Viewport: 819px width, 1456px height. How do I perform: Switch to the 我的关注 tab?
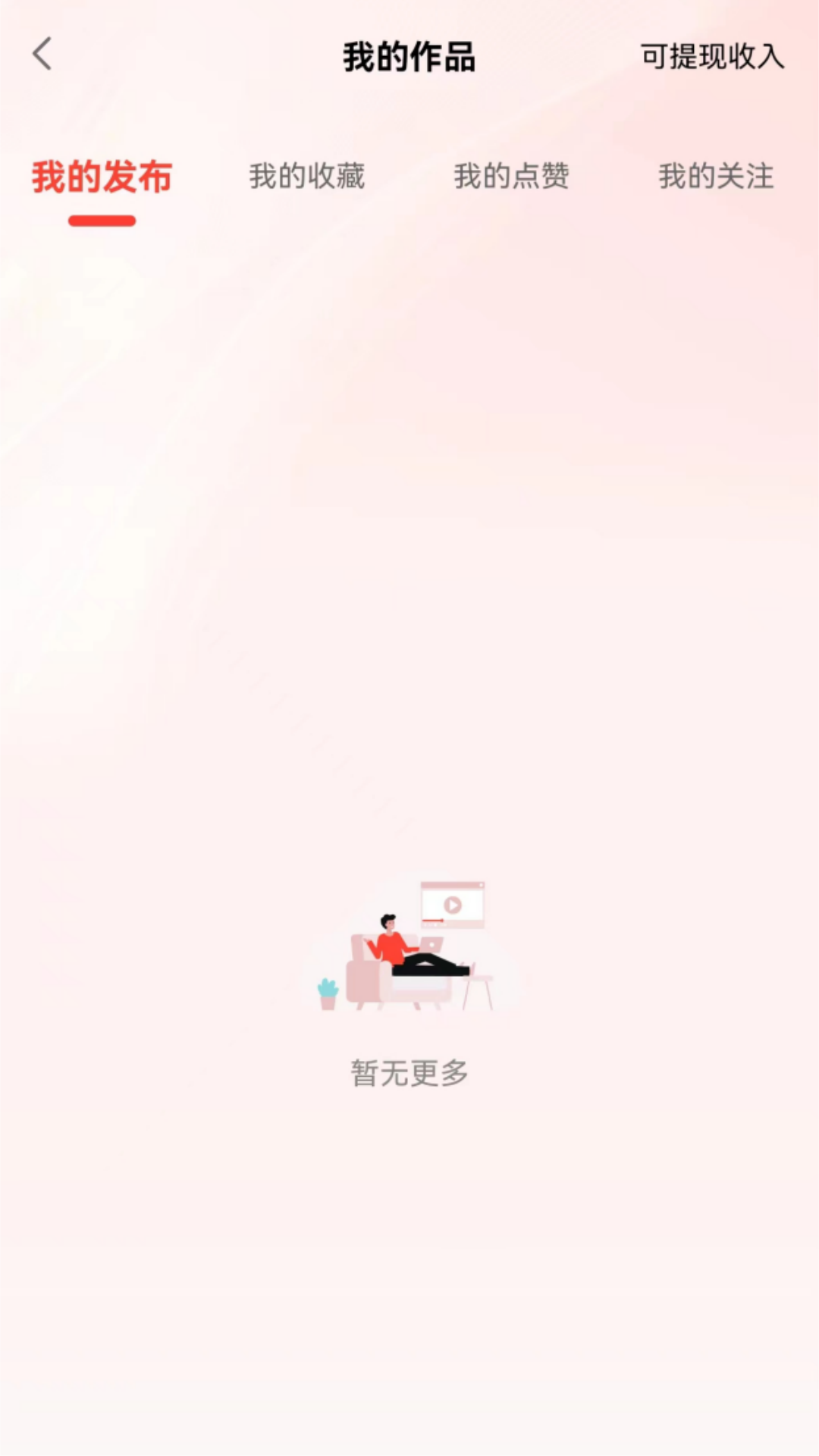[716, 177]
